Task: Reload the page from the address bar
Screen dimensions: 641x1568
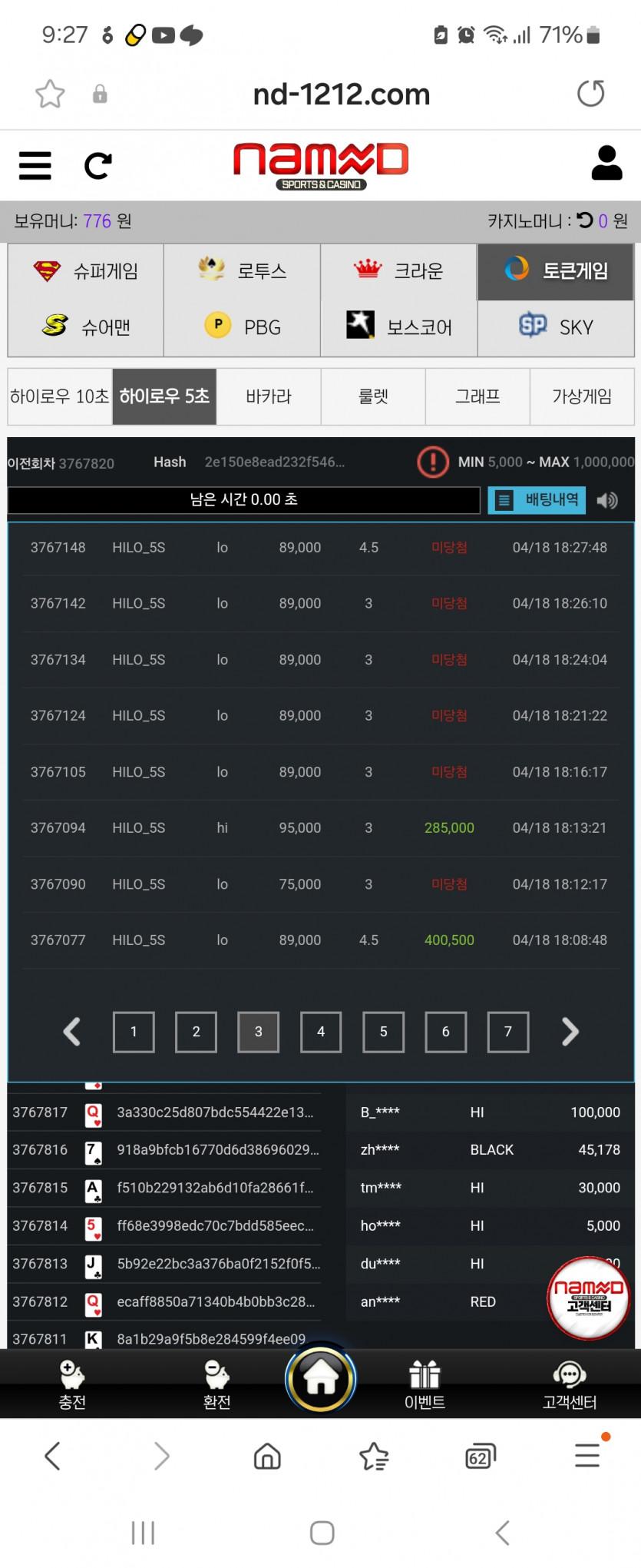Action: [x=590, y=94]
